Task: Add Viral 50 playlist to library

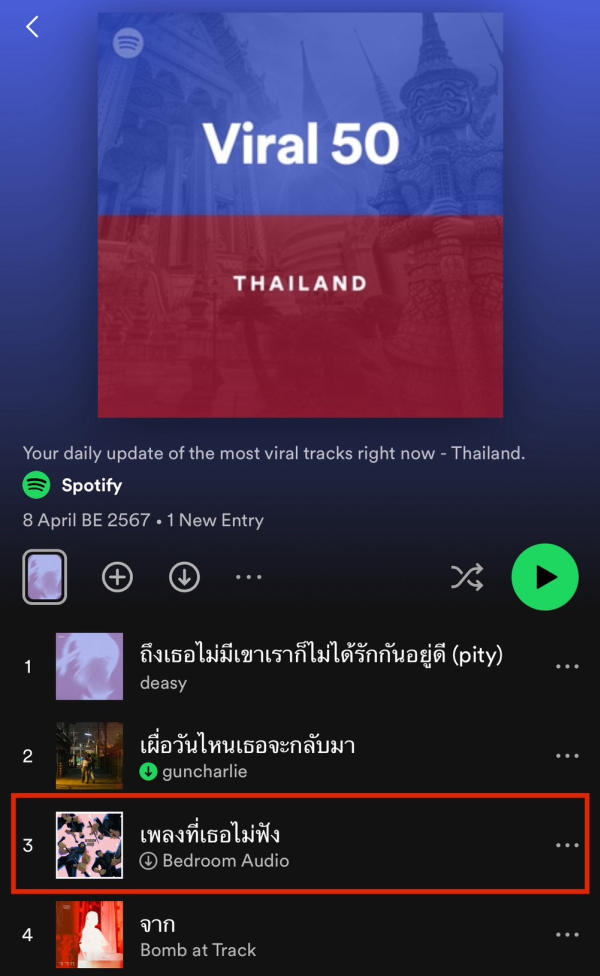Action: 118,577
